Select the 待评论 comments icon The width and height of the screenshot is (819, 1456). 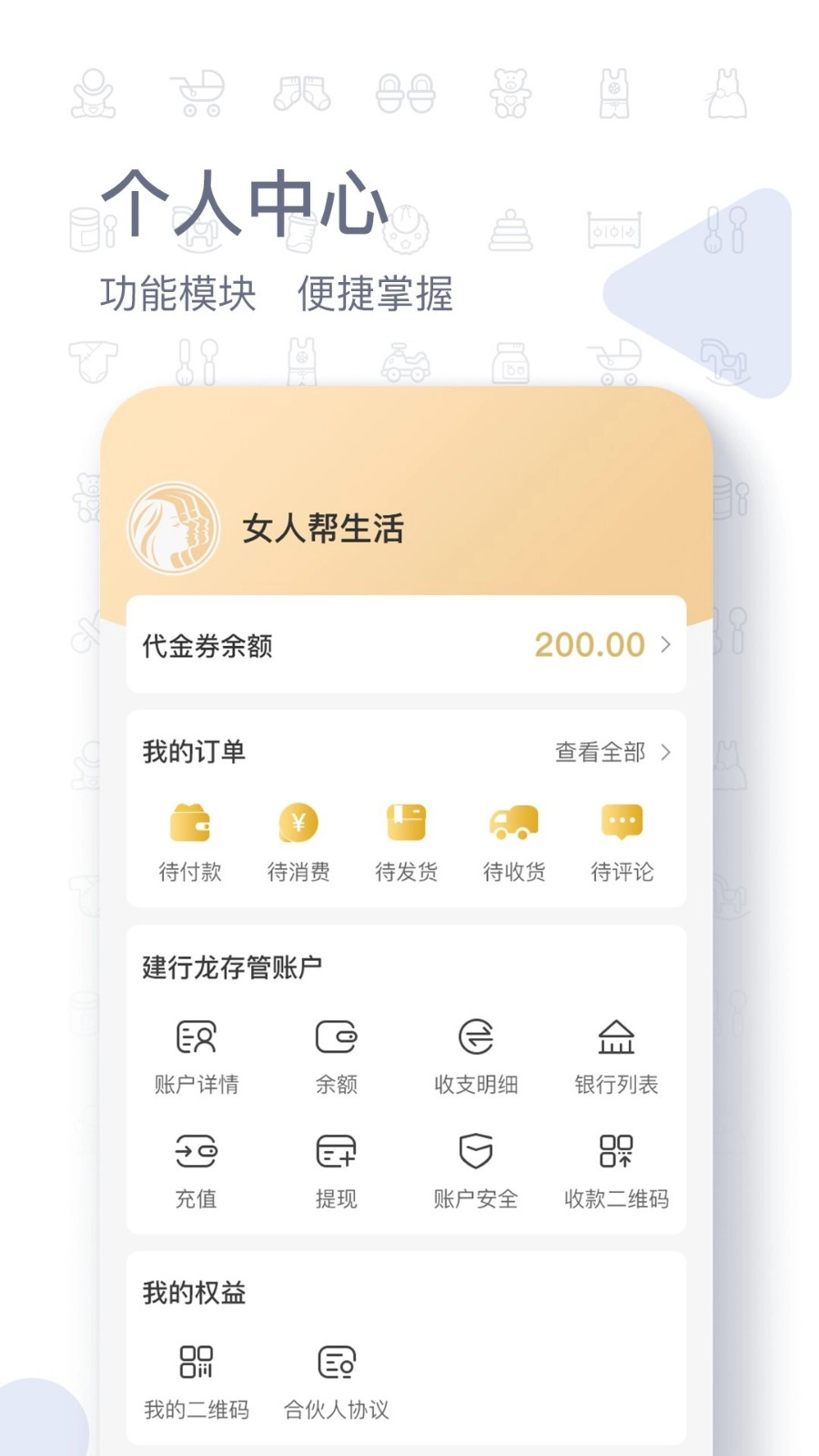[621, 824]
